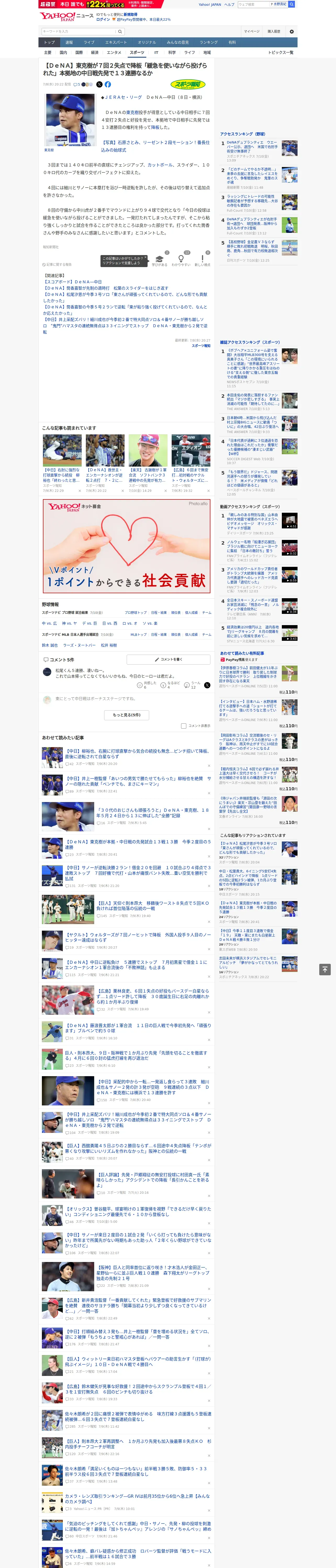Switch to the ランキング tab
This screenshot has width=336, height=1568.
(x=209, y=43)
